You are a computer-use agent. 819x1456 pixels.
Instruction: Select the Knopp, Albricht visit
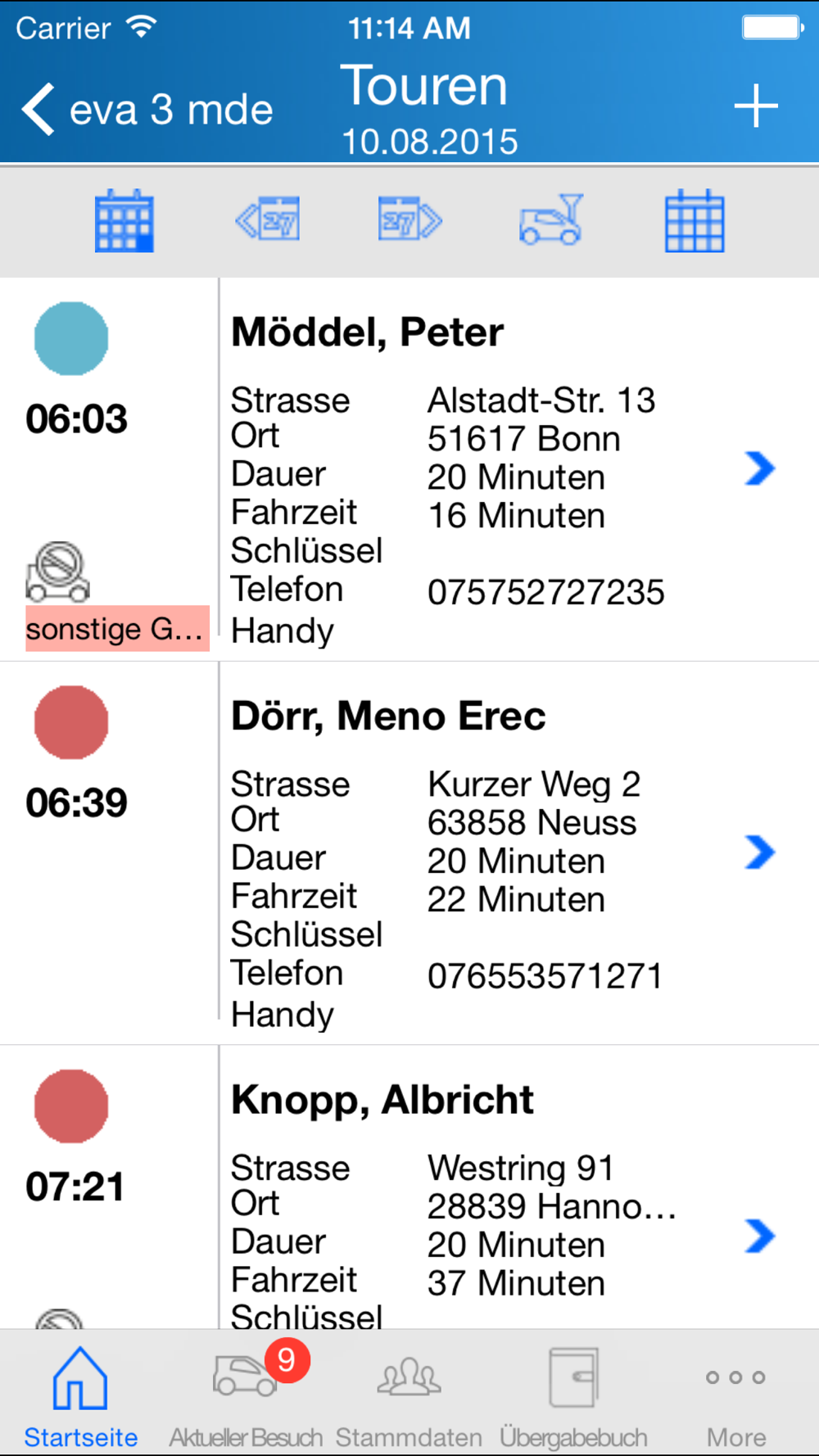(759, 1236)
